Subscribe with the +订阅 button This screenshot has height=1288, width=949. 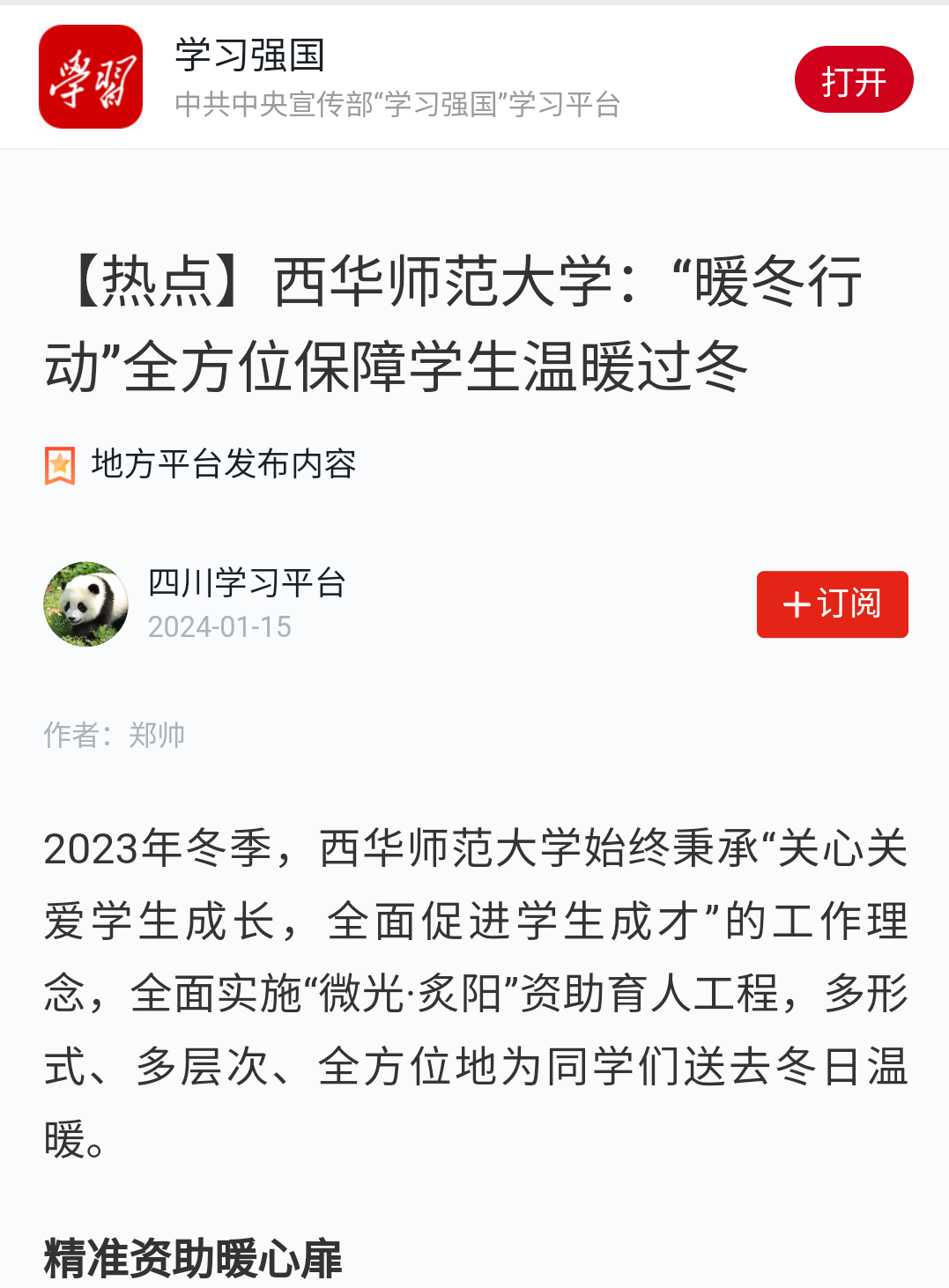tap(832, 604)
